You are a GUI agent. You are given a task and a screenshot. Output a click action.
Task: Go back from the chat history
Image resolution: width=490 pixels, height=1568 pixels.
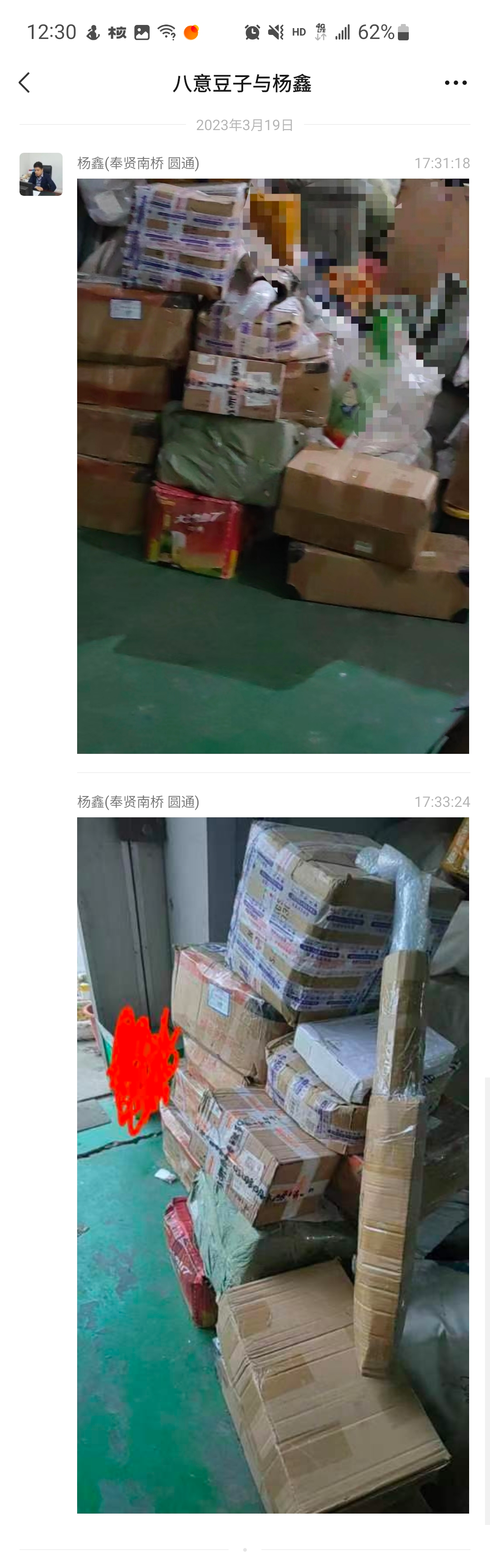24,83
